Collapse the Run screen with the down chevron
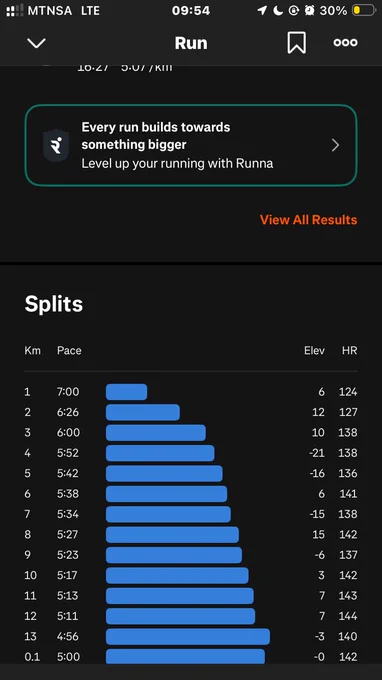The height and width of the screenshot is (680, 382). (36, 43)
